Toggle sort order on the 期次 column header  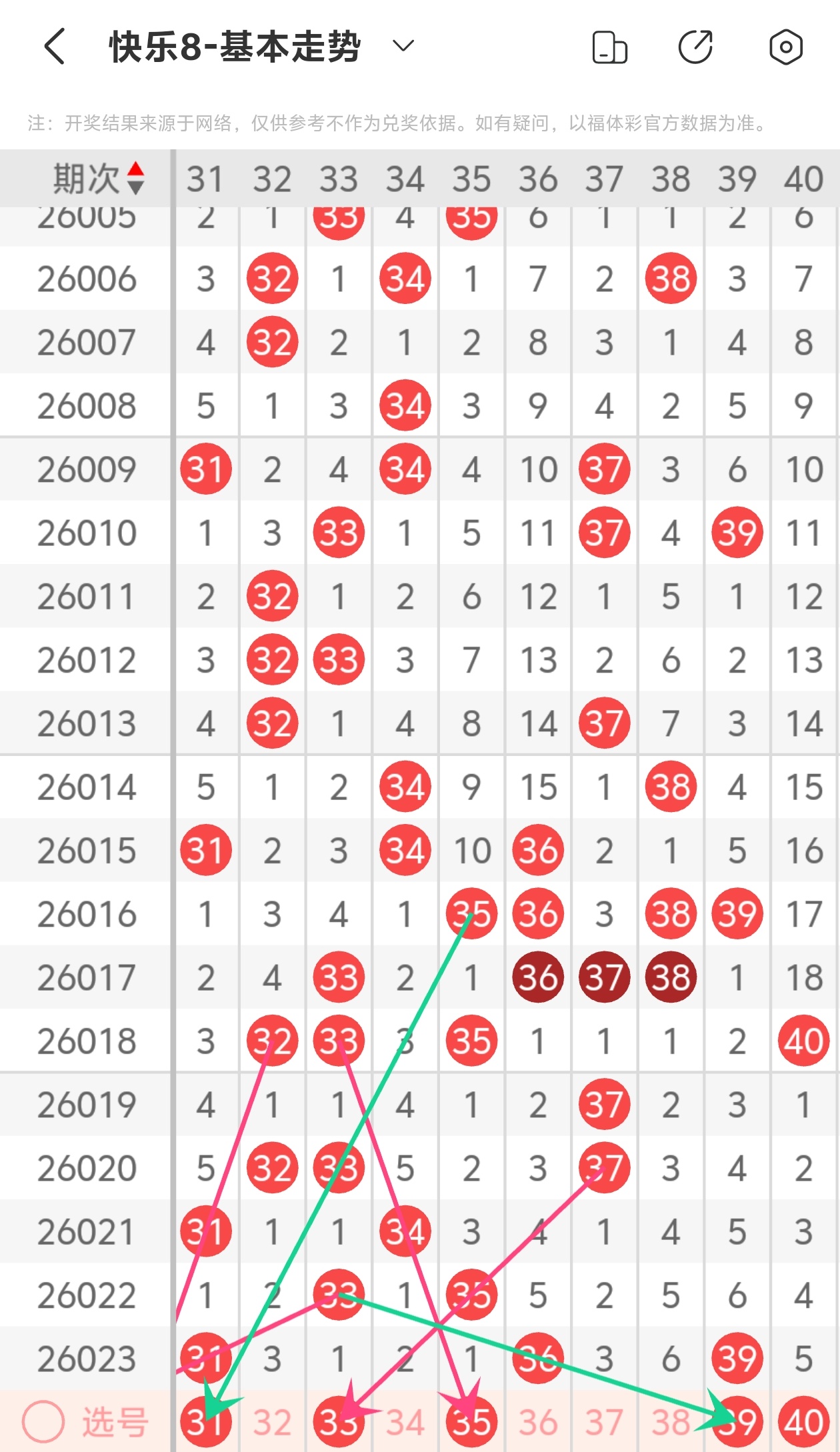(x=99, y=179)
